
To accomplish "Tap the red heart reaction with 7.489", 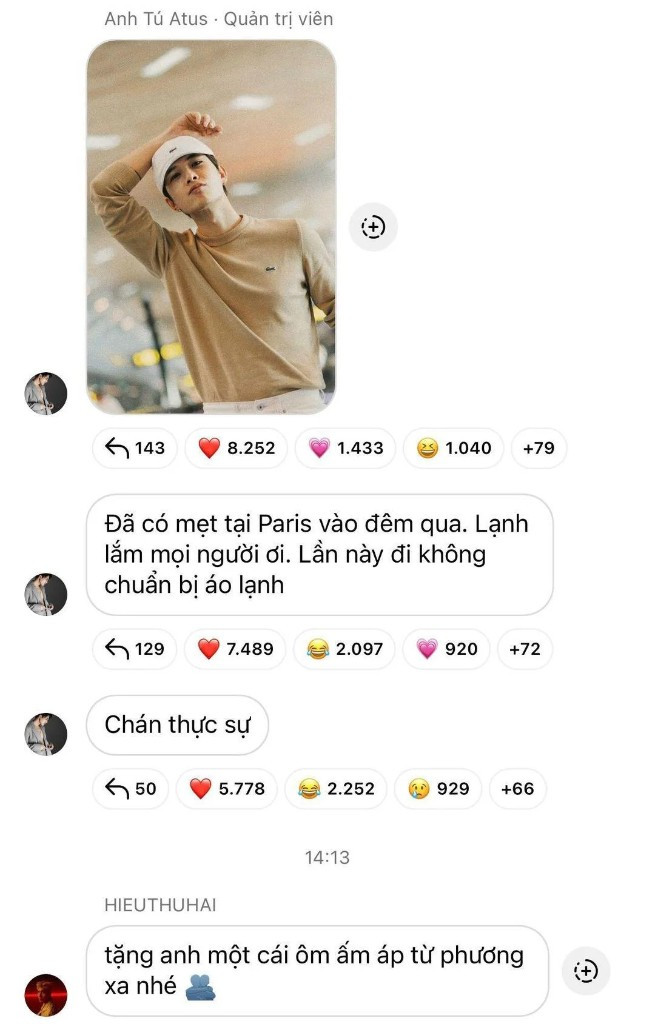I will (x=236, y=649).
